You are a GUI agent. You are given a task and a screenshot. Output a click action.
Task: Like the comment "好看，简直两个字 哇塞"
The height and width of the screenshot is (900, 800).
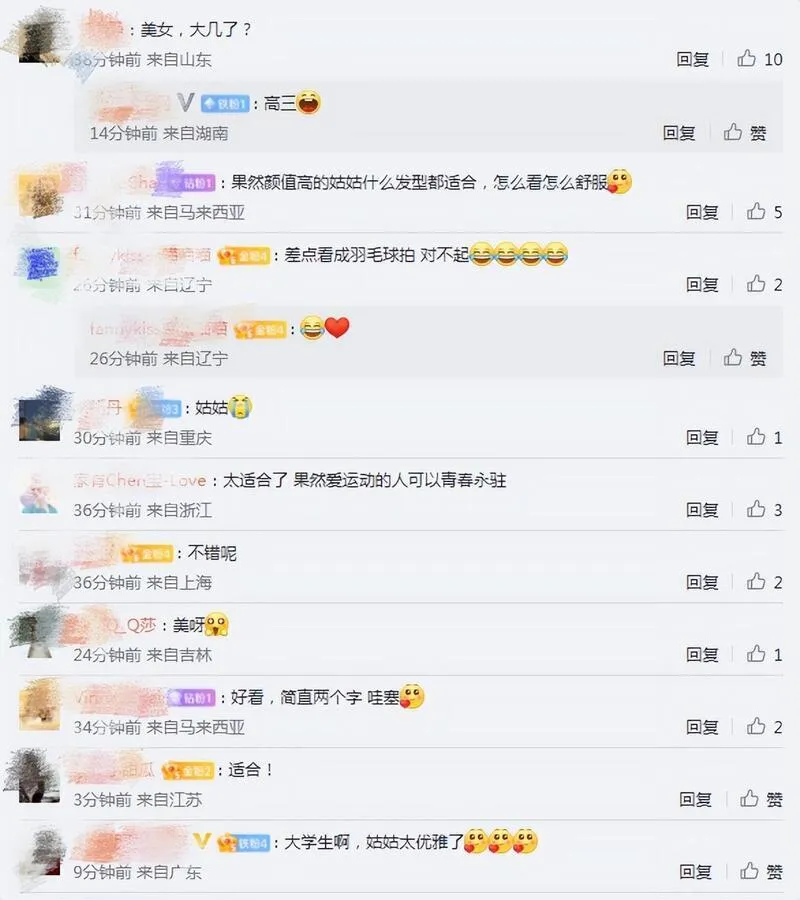[757, 727]
